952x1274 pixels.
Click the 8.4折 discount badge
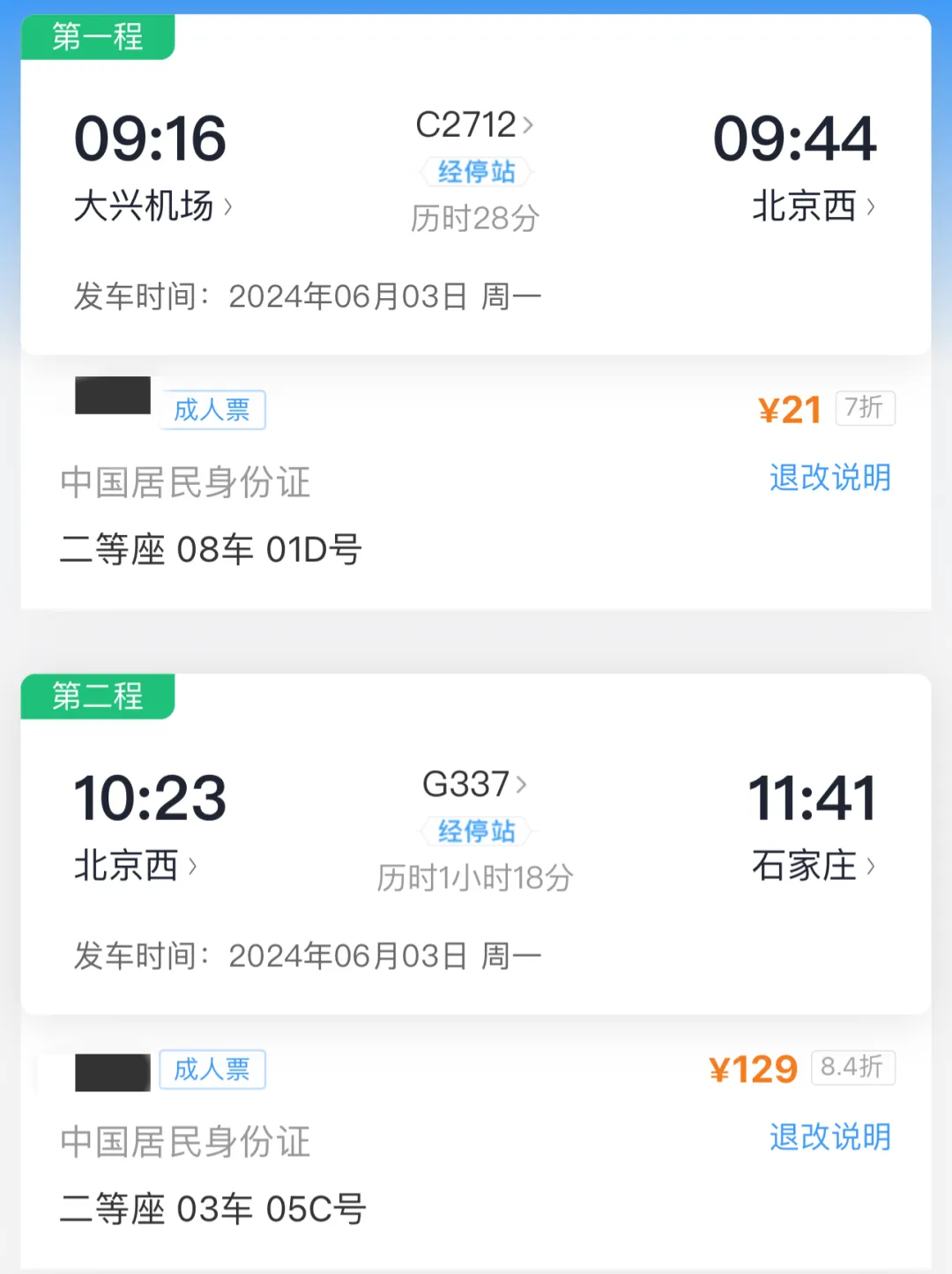[855, 1068]
